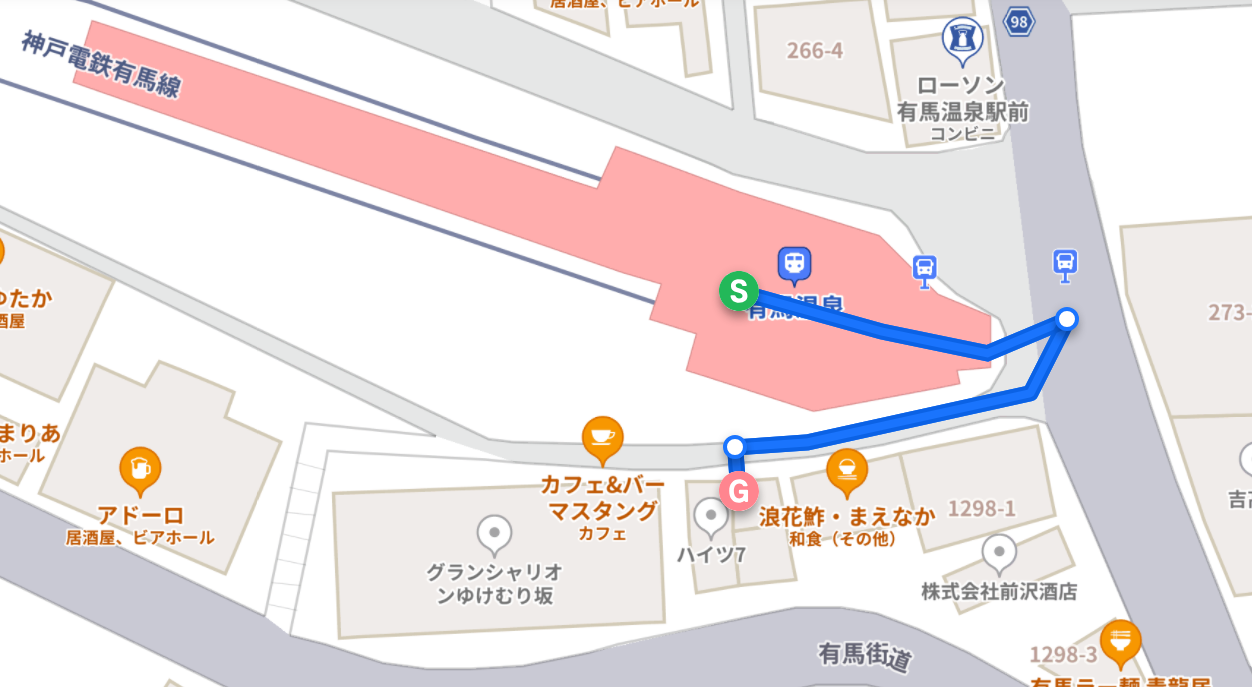Select the アドーロ beer hall pin
Image resolution: width=1252 pixels, height=687 pixels.
click(x=139, y=468)
